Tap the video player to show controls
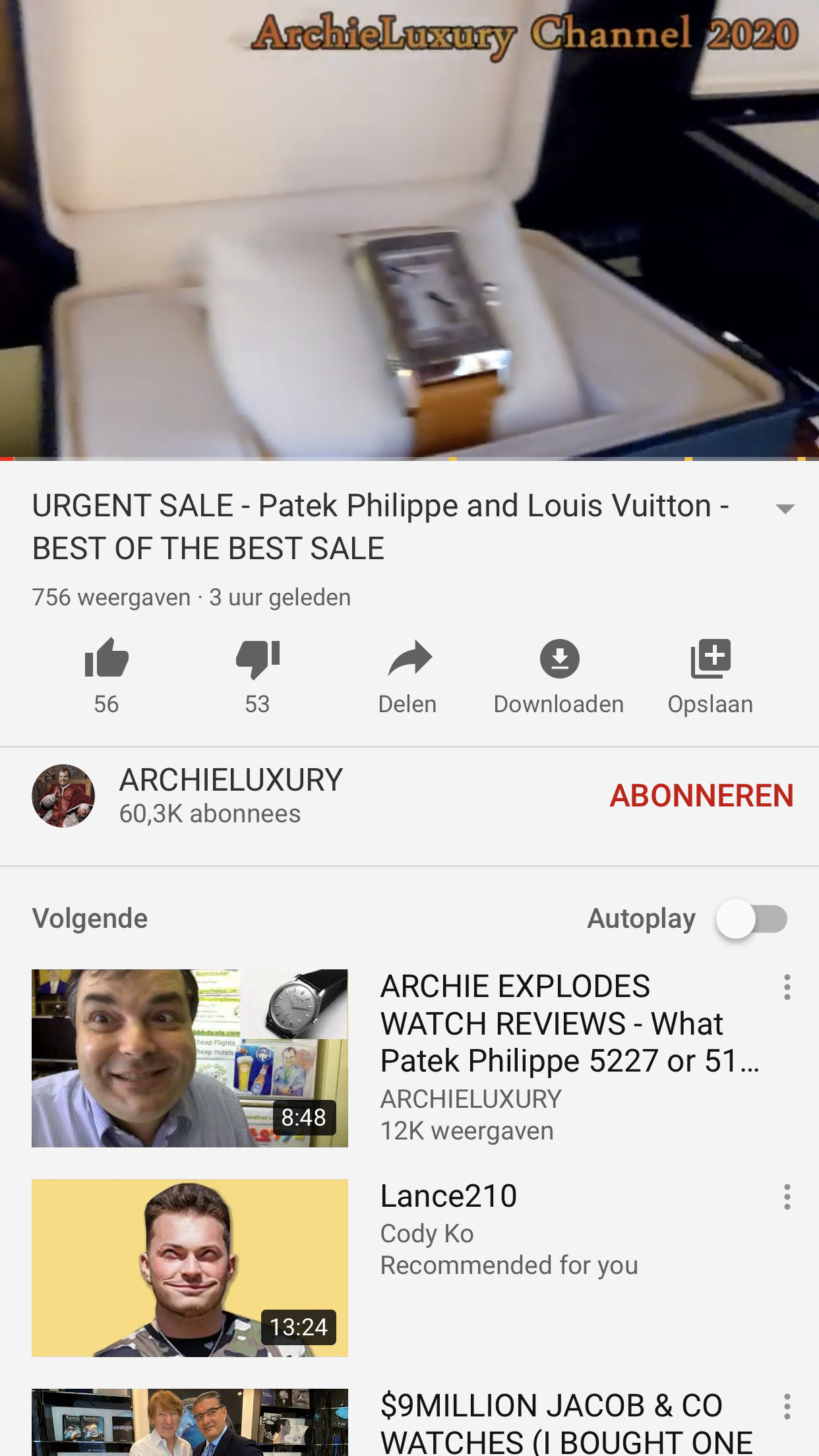Screen dimensions: 819x1456 (409, 229)
